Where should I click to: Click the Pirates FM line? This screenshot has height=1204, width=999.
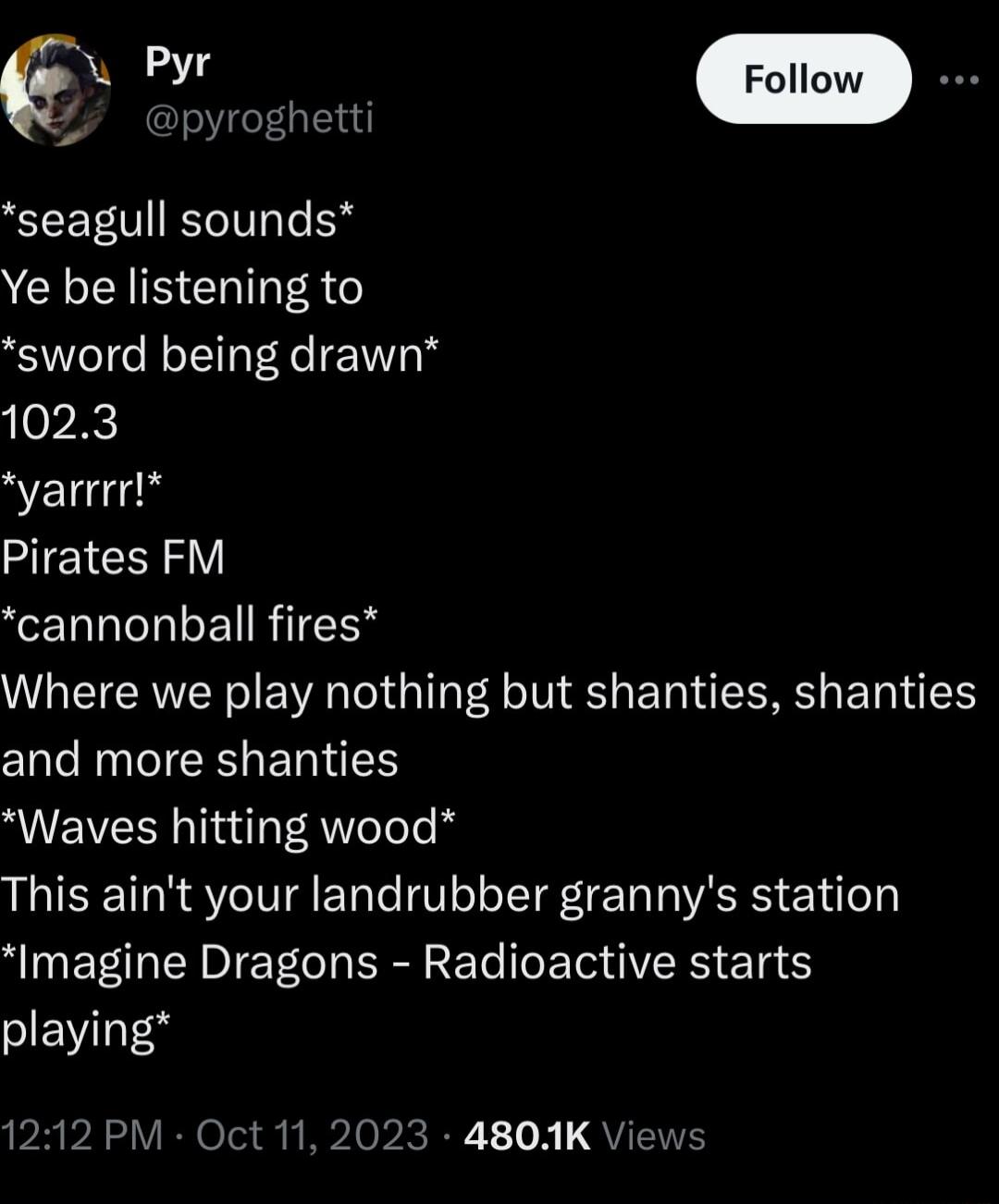click(111, 557)
